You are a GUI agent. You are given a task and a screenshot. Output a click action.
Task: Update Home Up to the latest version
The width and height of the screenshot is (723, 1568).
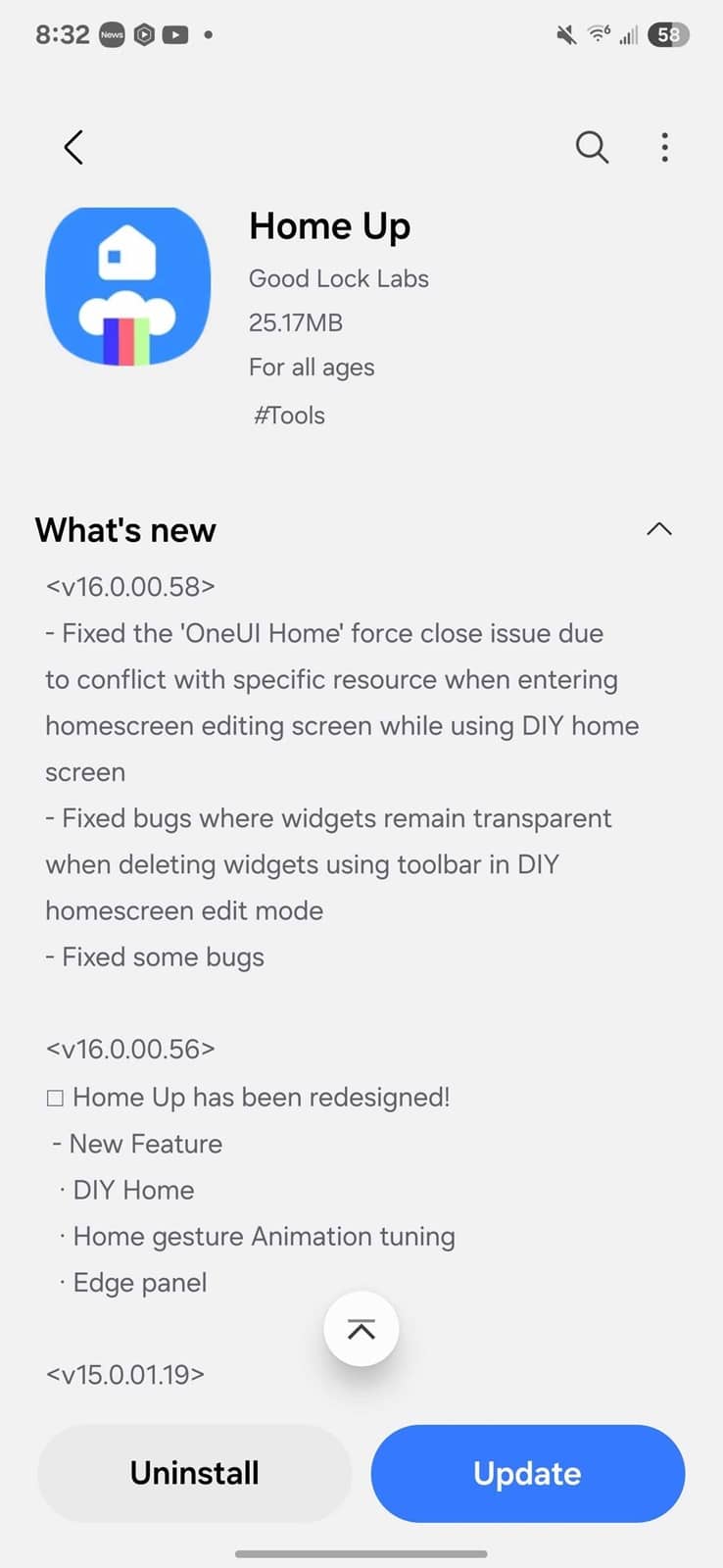pos(527,1473)
